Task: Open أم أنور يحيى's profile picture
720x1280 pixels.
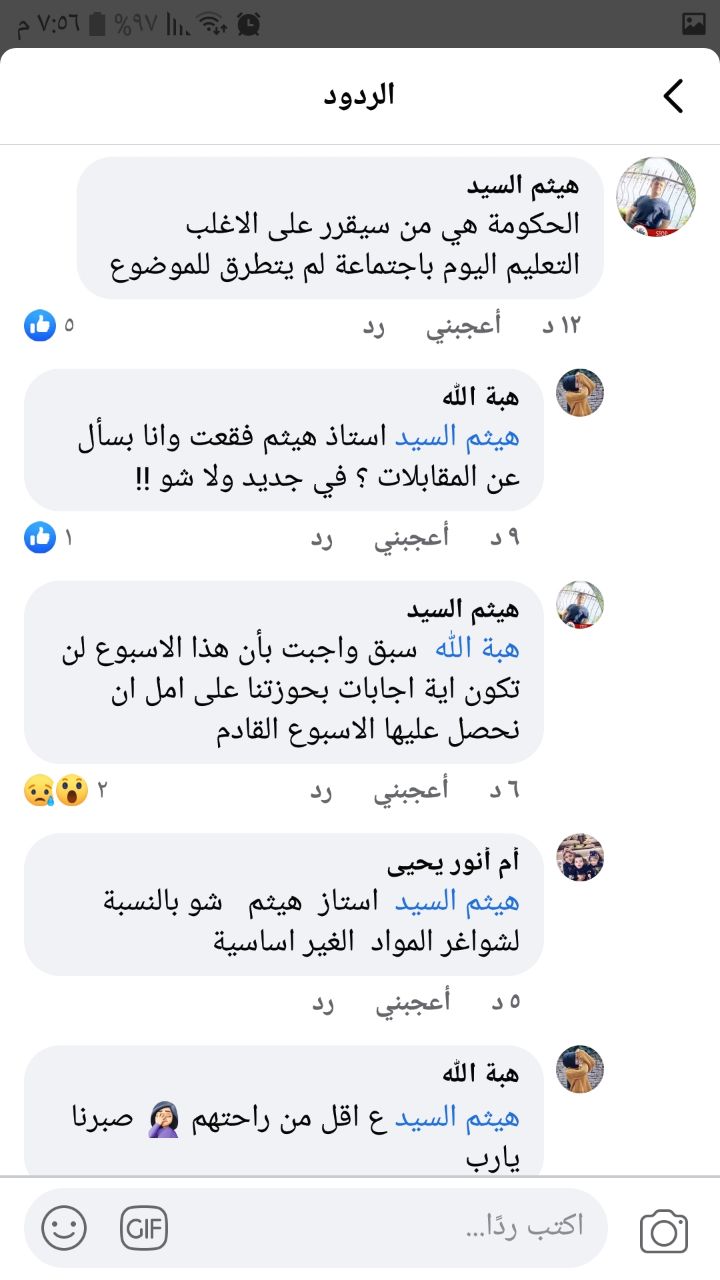Action: 580,858
